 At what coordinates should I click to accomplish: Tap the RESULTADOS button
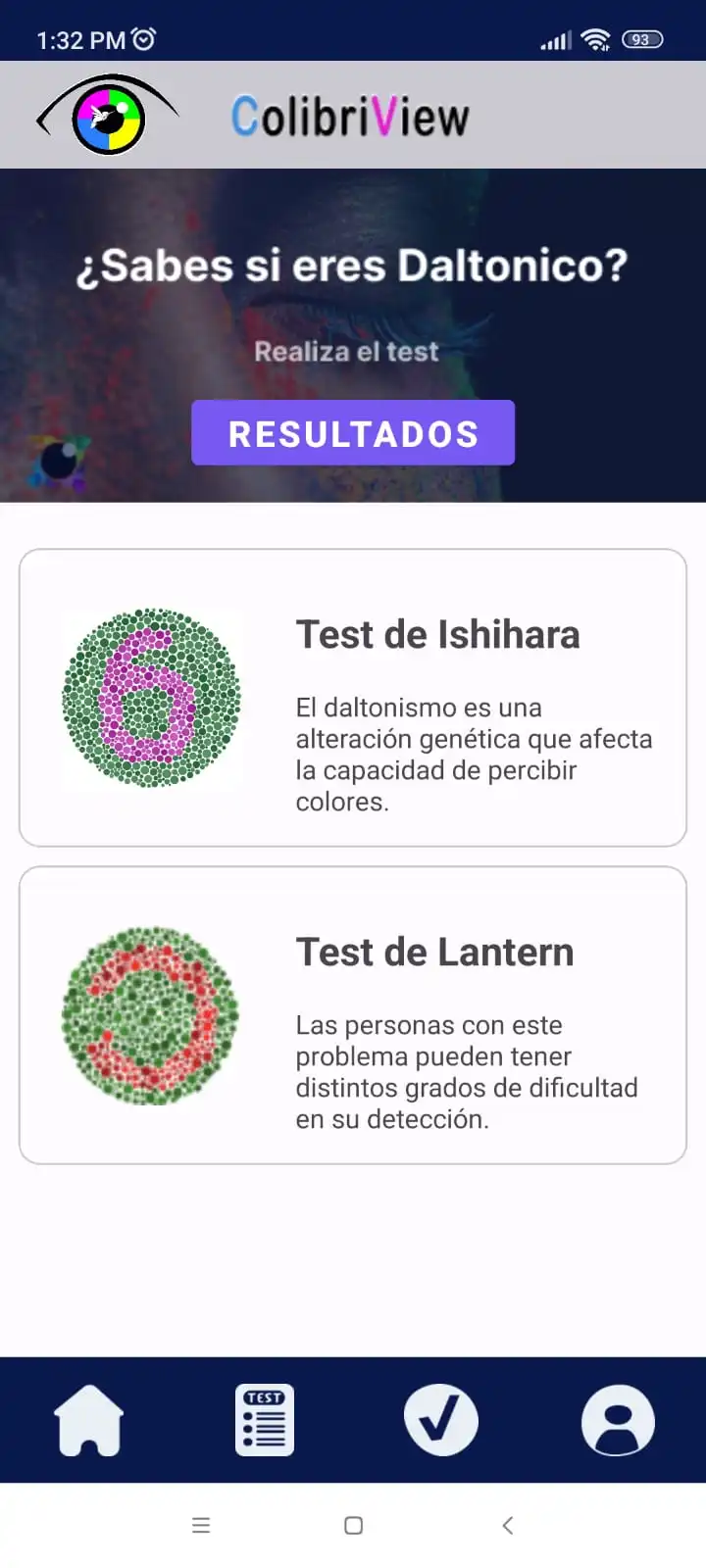point(353,433)
